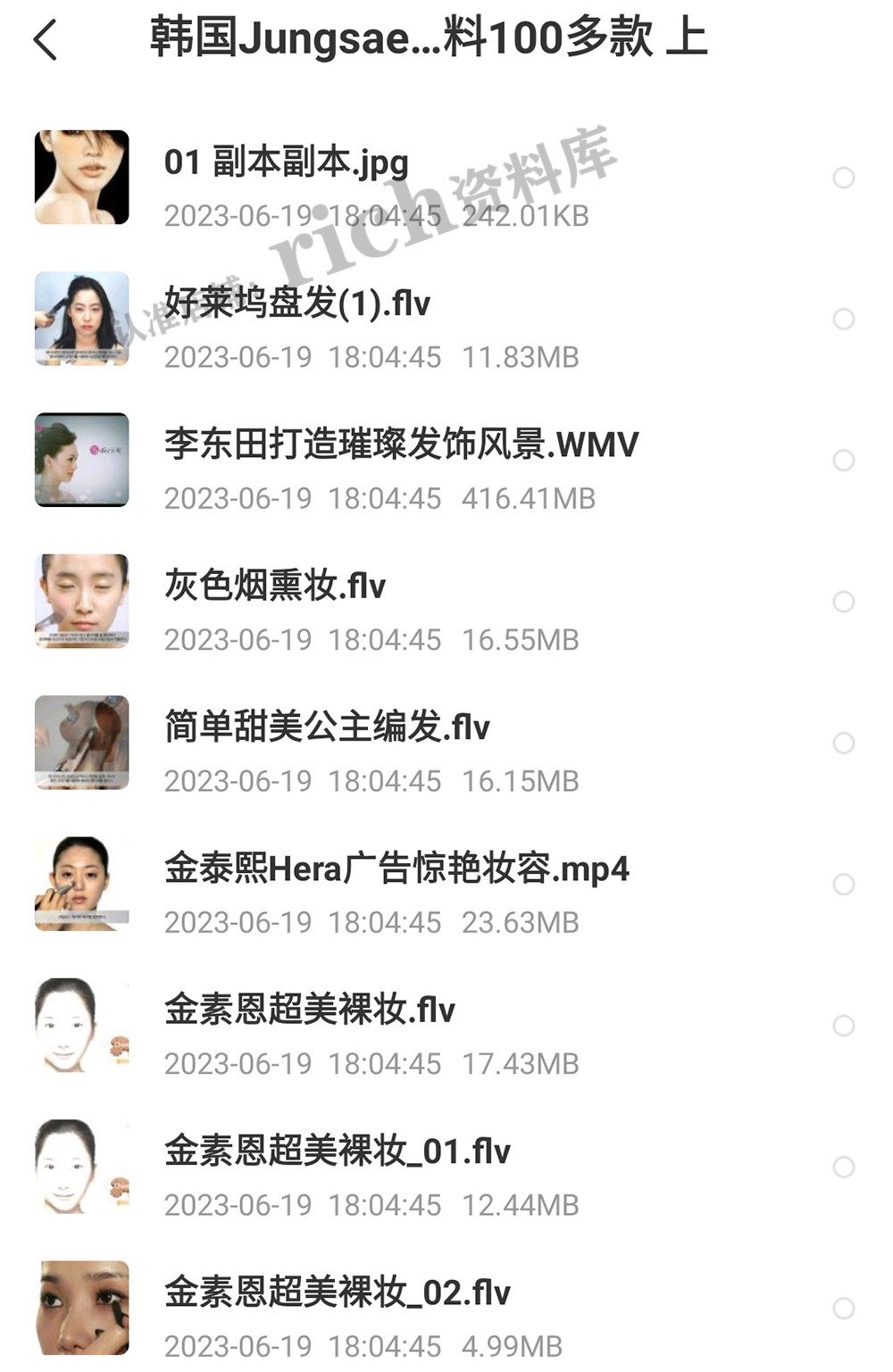
Task: Select the circle for 简单甜美公主编发.flv
Action: (x=843, y=743)
